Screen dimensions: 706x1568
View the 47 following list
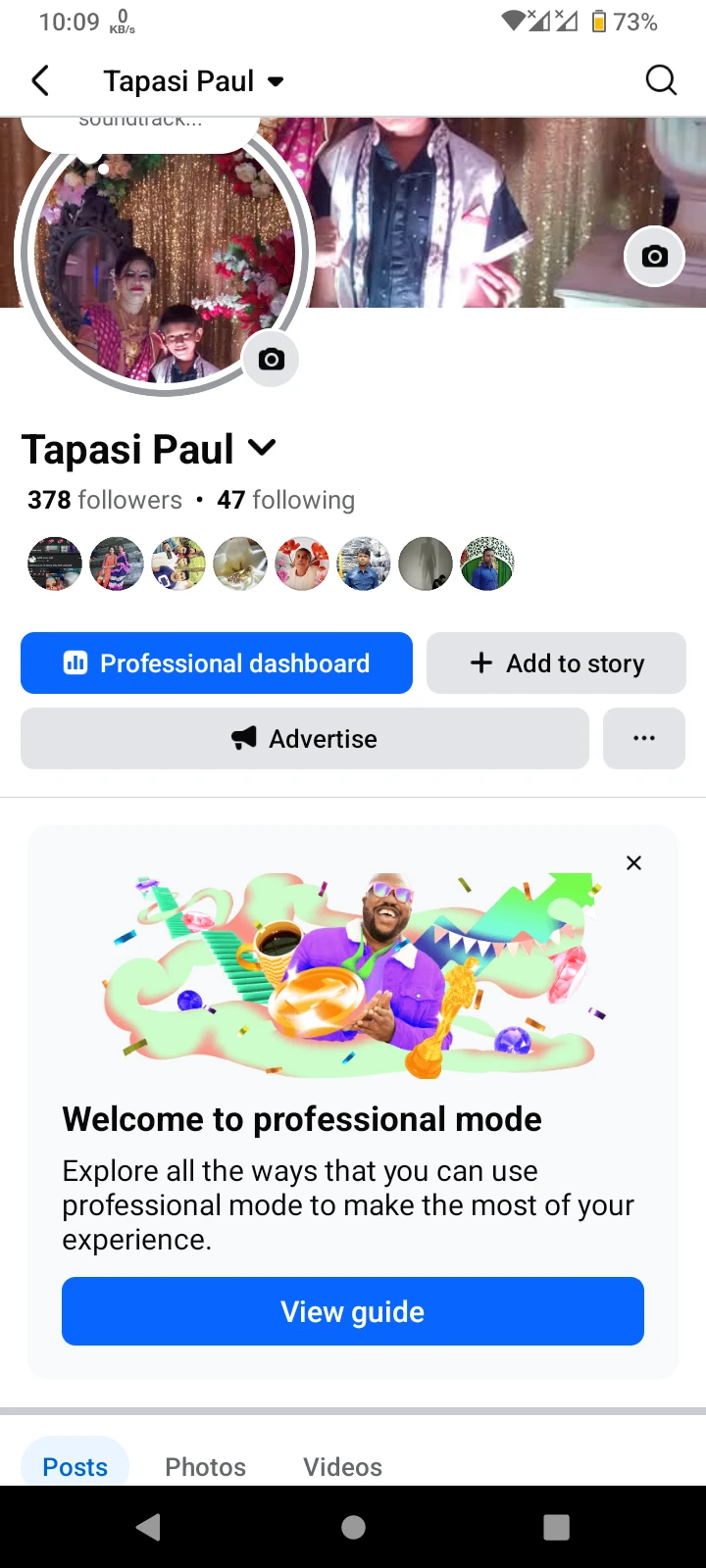tap(285, 500)
